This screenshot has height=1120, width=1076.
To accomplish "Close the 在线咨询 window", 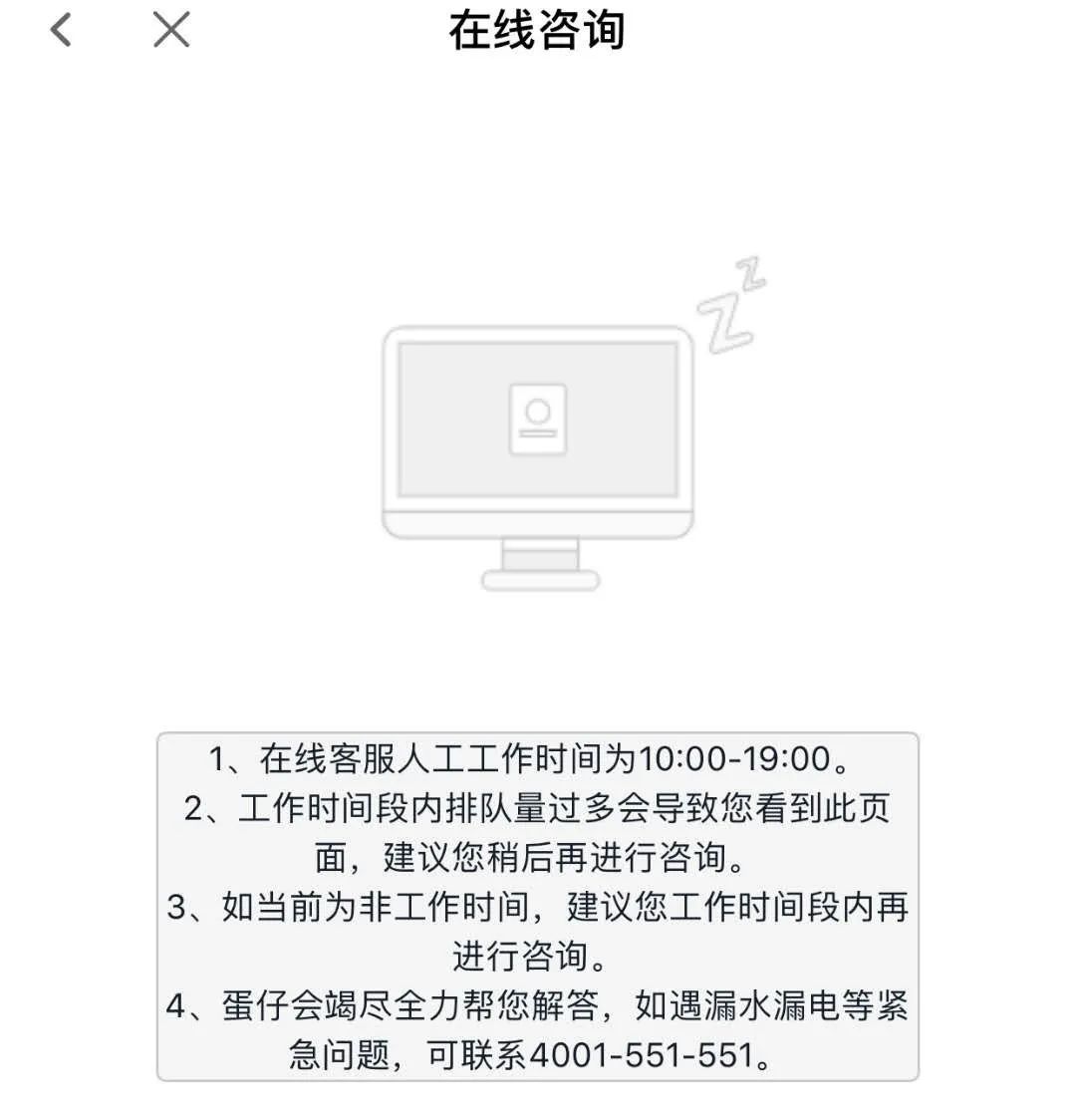I will click(171, 30).
